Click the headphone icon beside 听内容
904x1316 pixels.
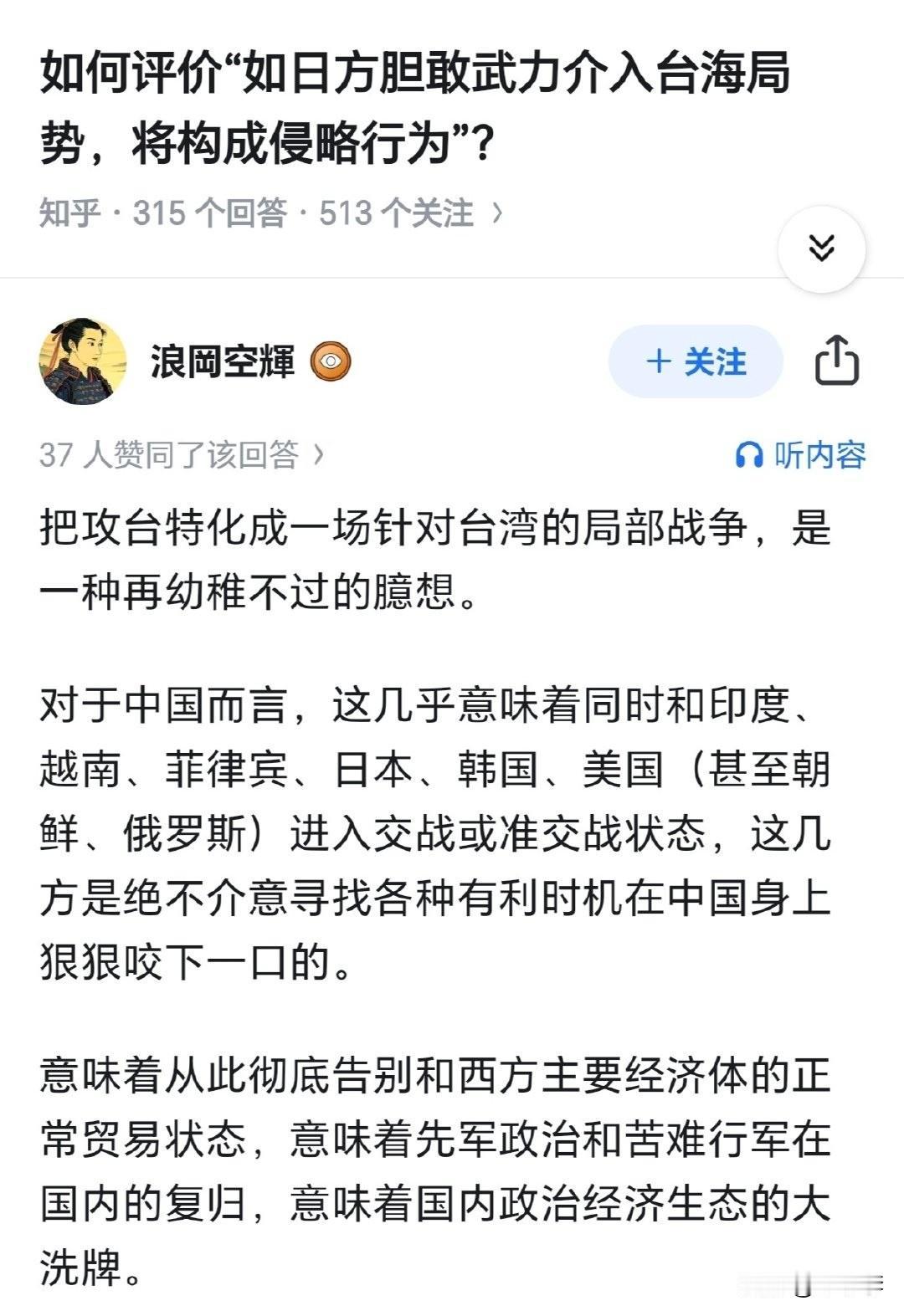pyautogui.click(x=747, y=454)
